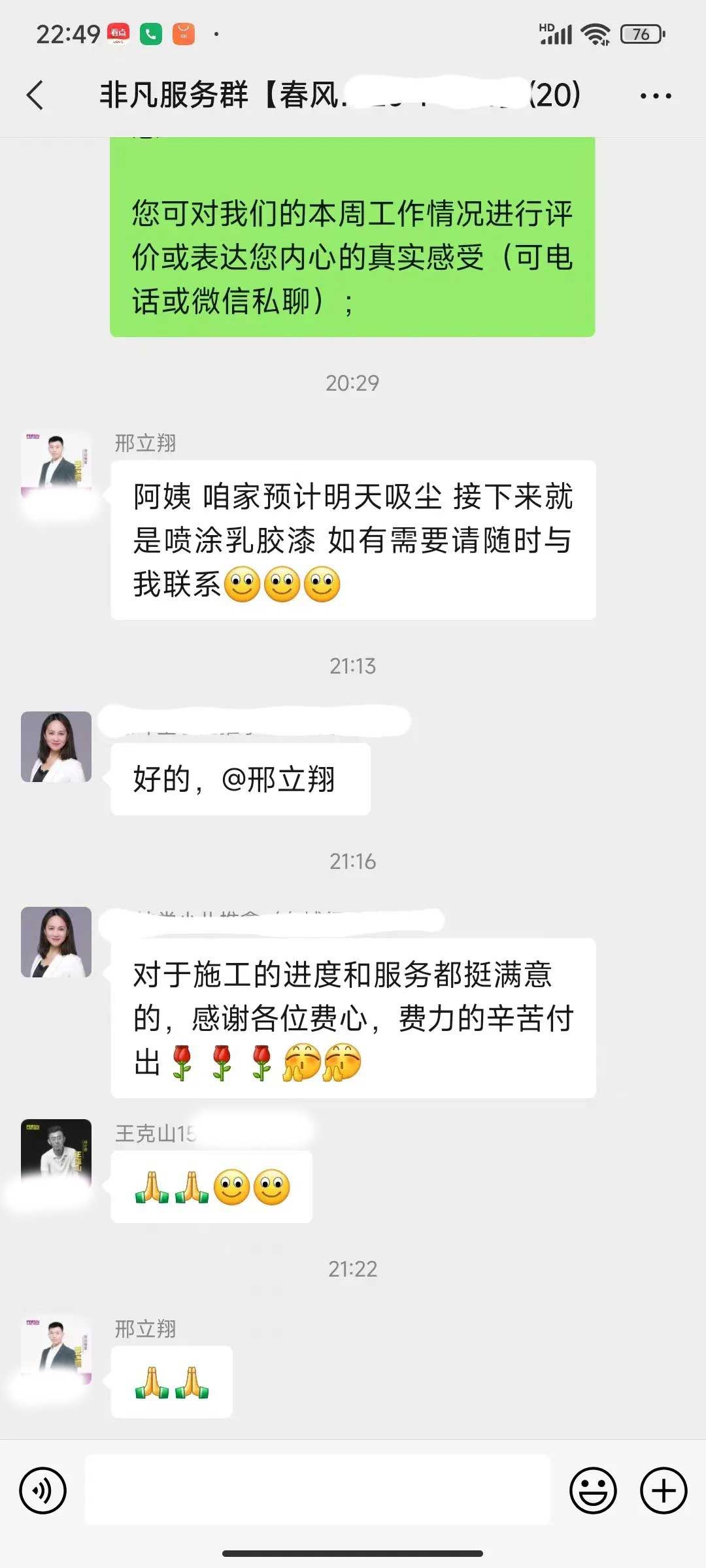Image resolution: width=706 pixels, height=1568 pixels.
Task: View 王克山's profile avatar
Action: [56, 1152]
